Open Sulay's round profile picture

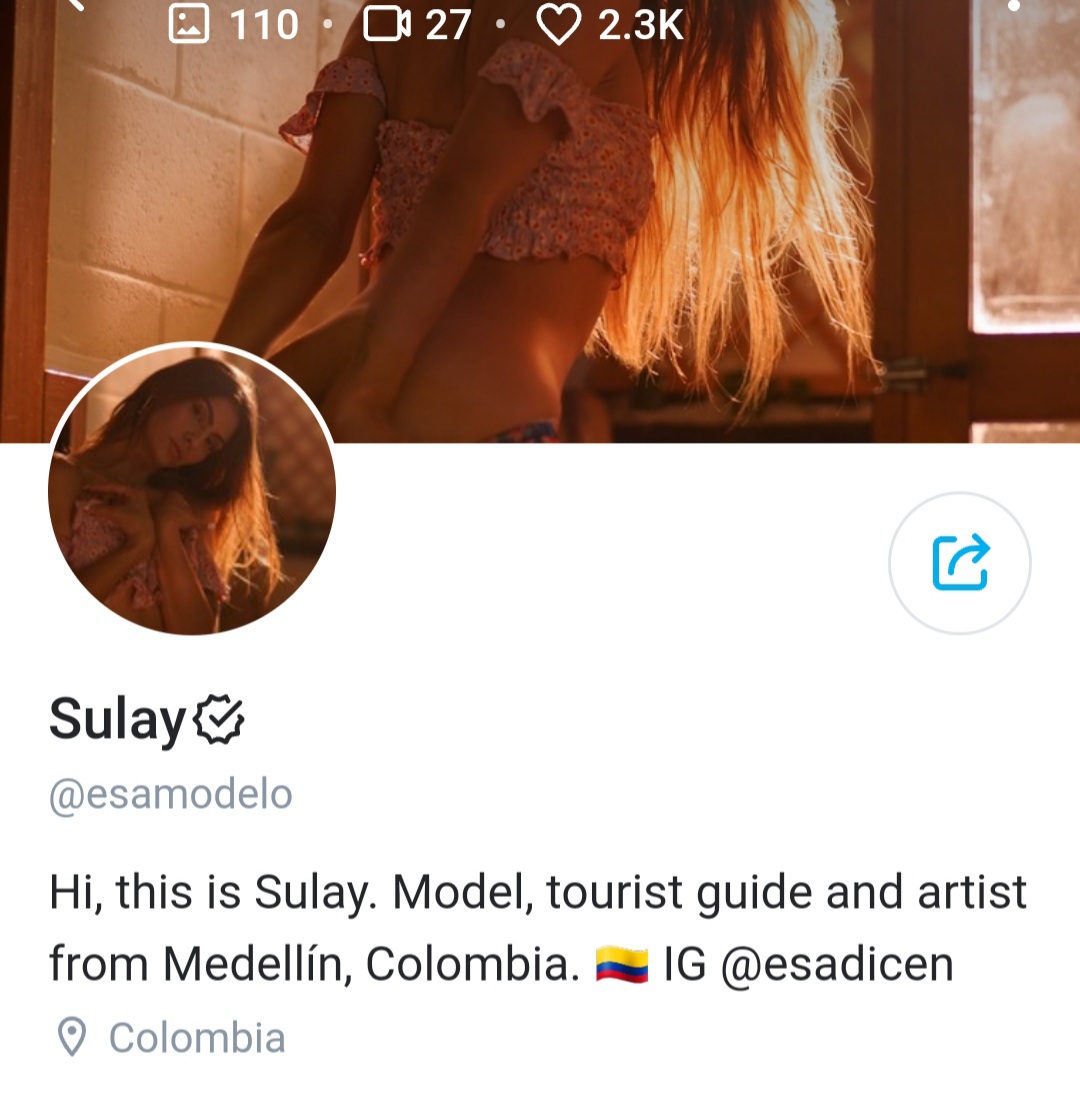click(192, 491)
